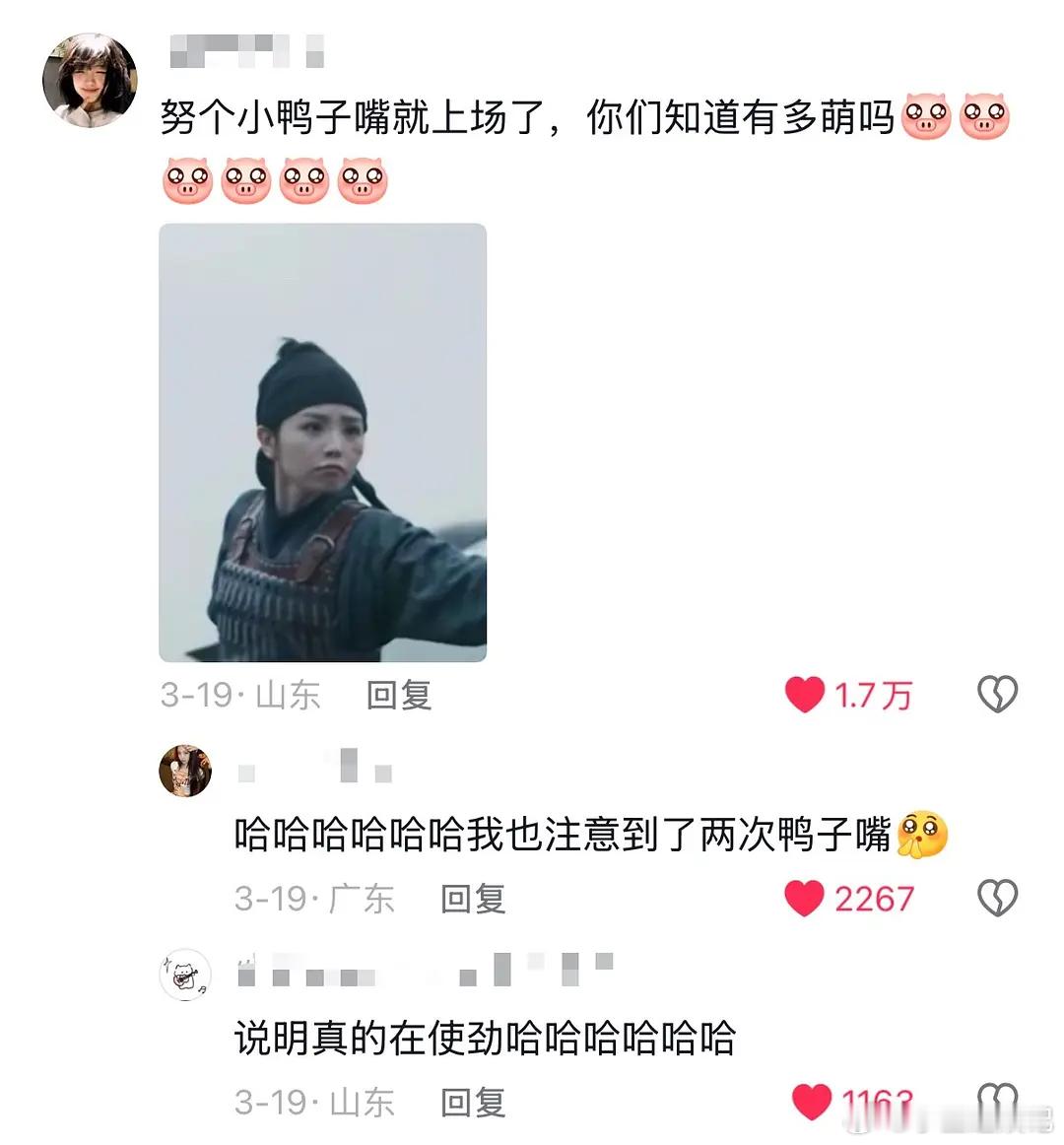Tap the broken-heart dislike icon on top comment
Image resolution: width=1064 pixels, height=1145 pixels.
coord(998,696)
